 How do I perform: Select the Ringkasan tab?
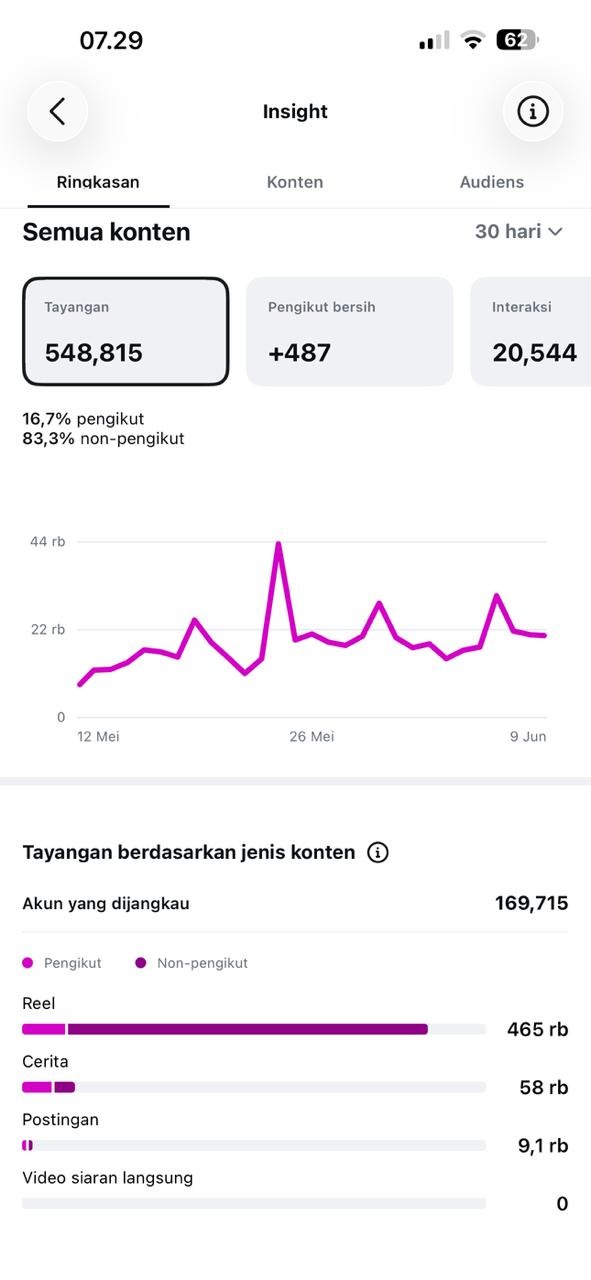coord(98,182)
